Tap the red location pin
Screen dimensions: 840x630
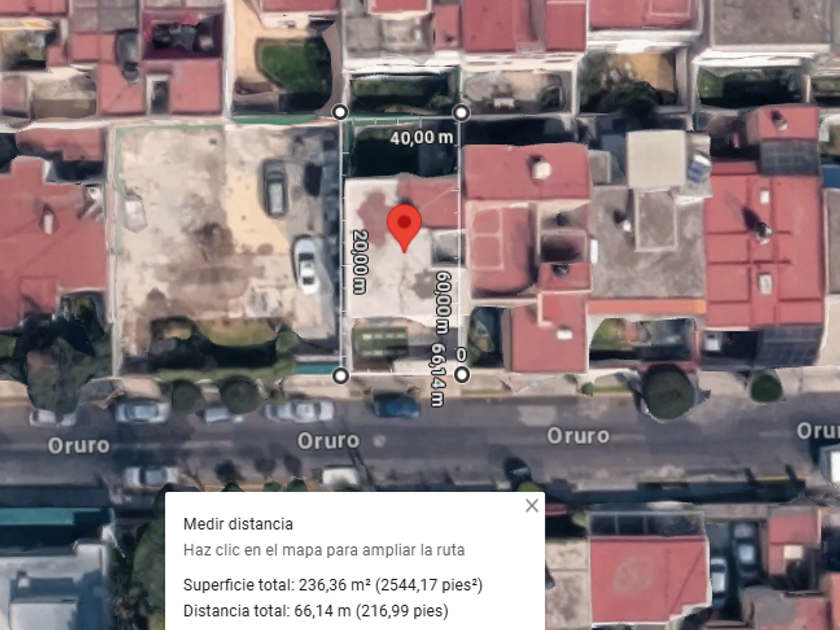pos(404,227)
